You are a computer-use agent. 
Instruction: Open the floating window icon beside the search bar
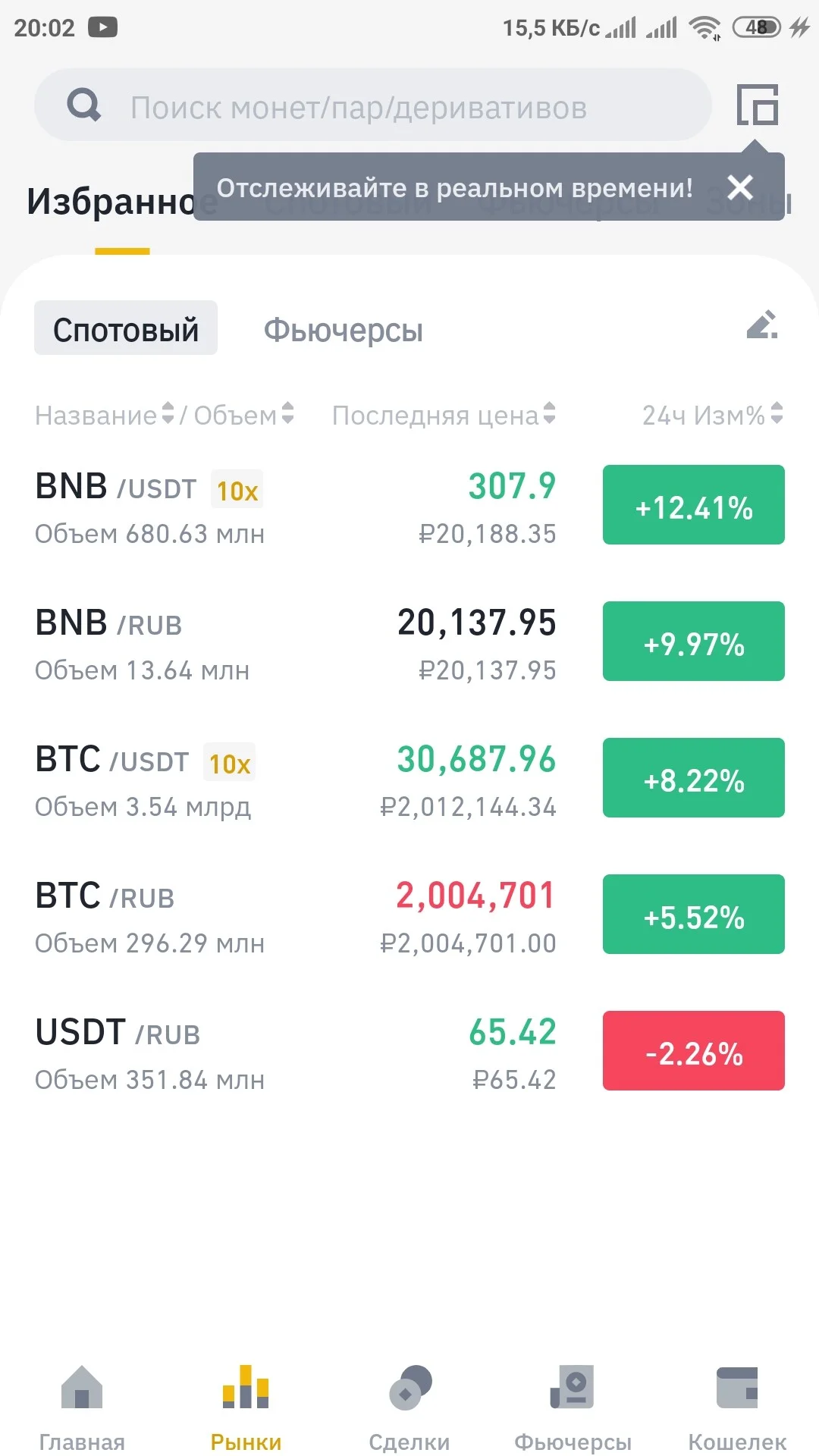(x=758, y=105)
